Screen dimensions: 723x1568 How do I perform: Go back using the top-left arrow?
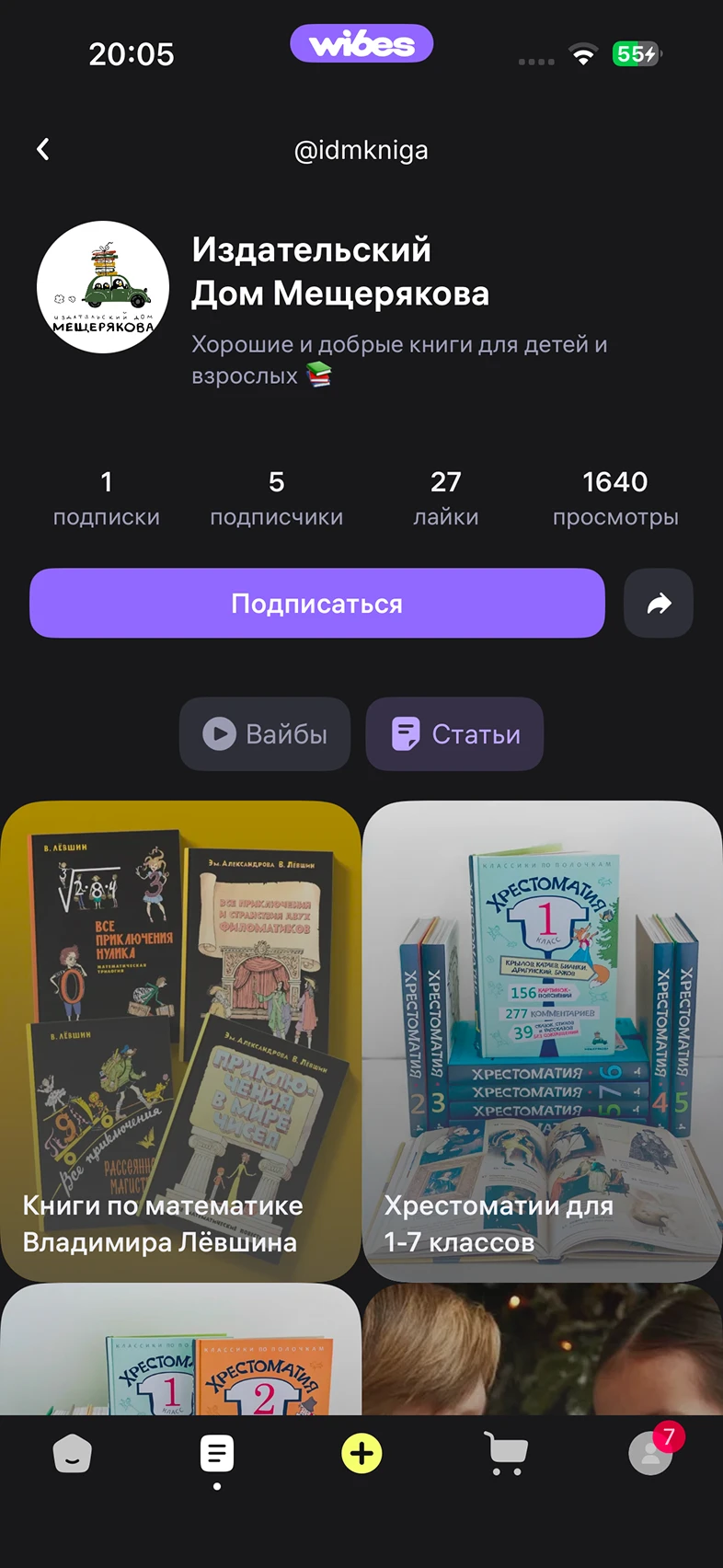point(43,149)
